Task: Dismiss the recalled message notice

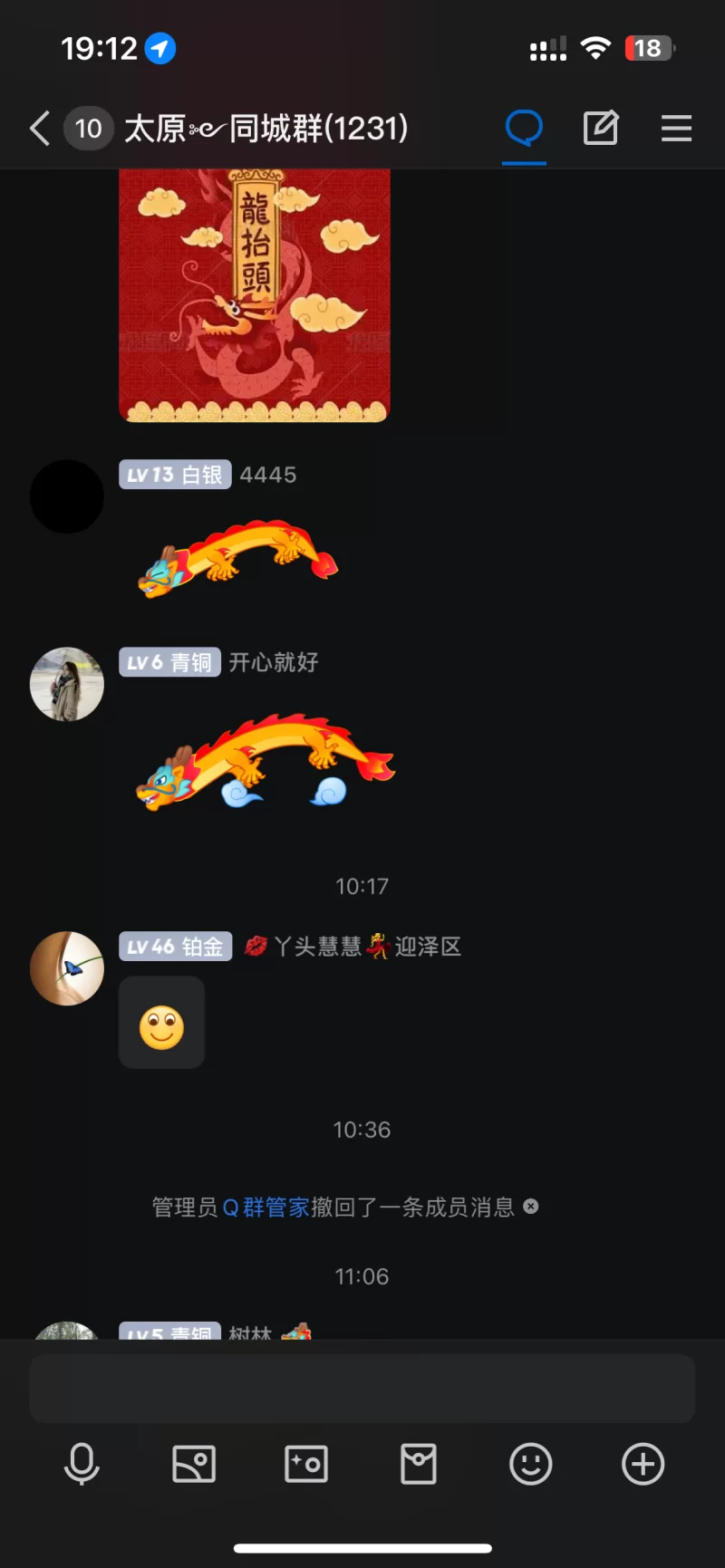Action: (x=531, y=1207)
